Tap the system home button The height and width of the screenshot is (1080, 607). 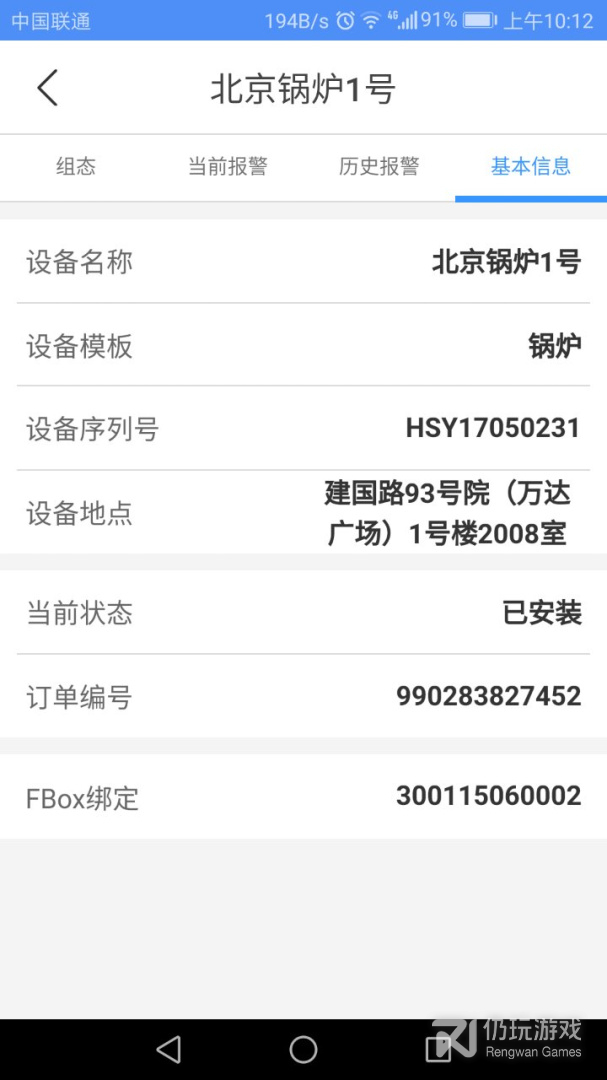pos(303,1049)
